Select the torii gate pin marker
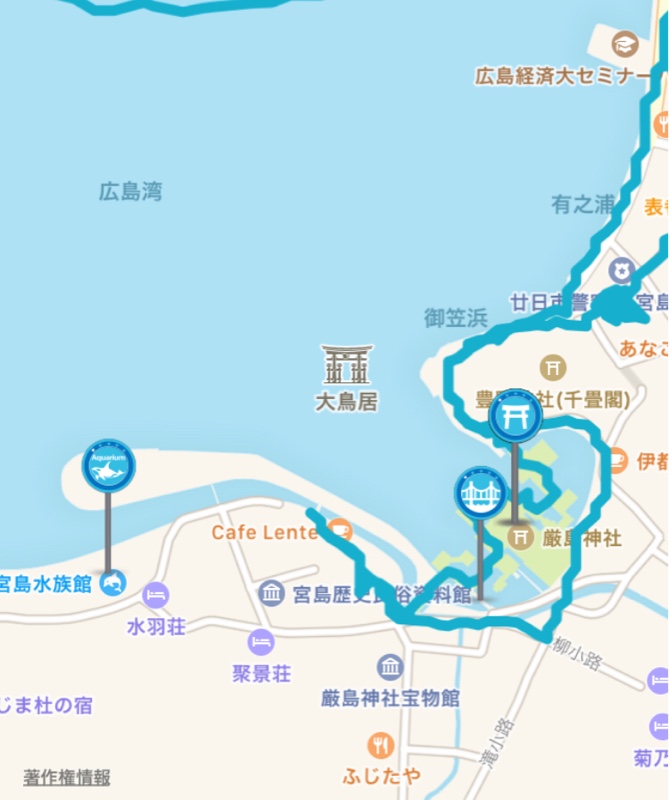Screen dimensions: 669x800 [x=515, y=416]
